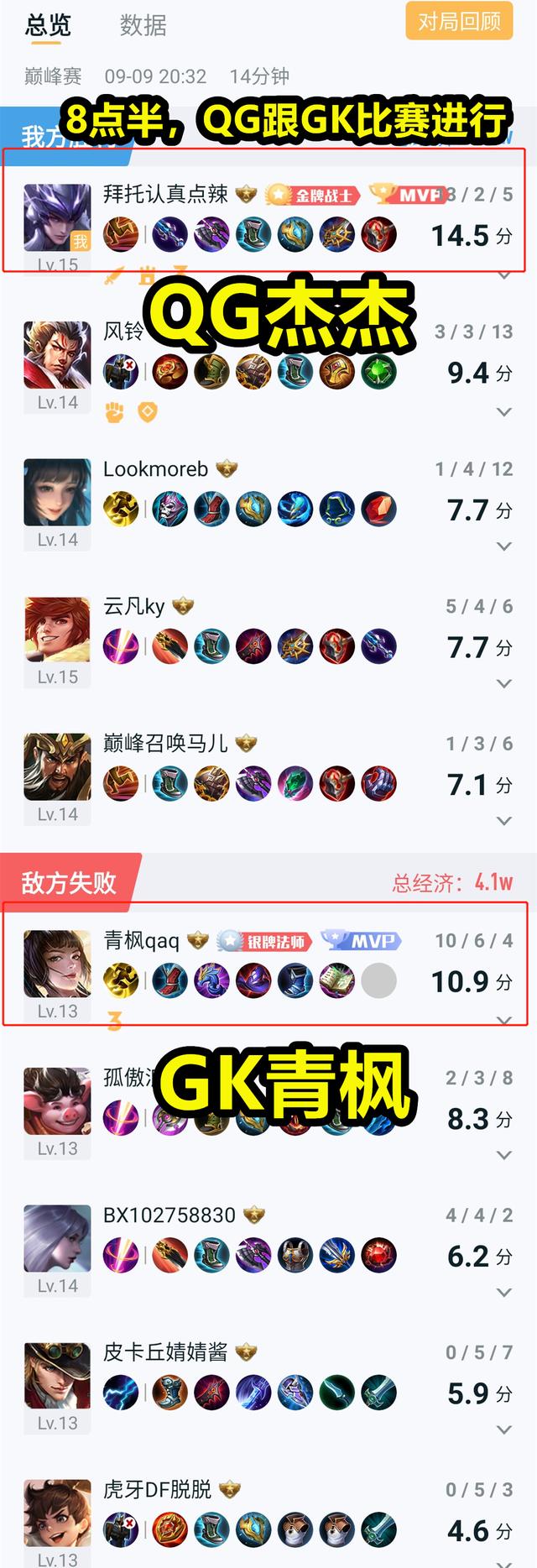Expand the 8.3分 score row chevron
This screenshot has width=537, height=1568.
503,1155
